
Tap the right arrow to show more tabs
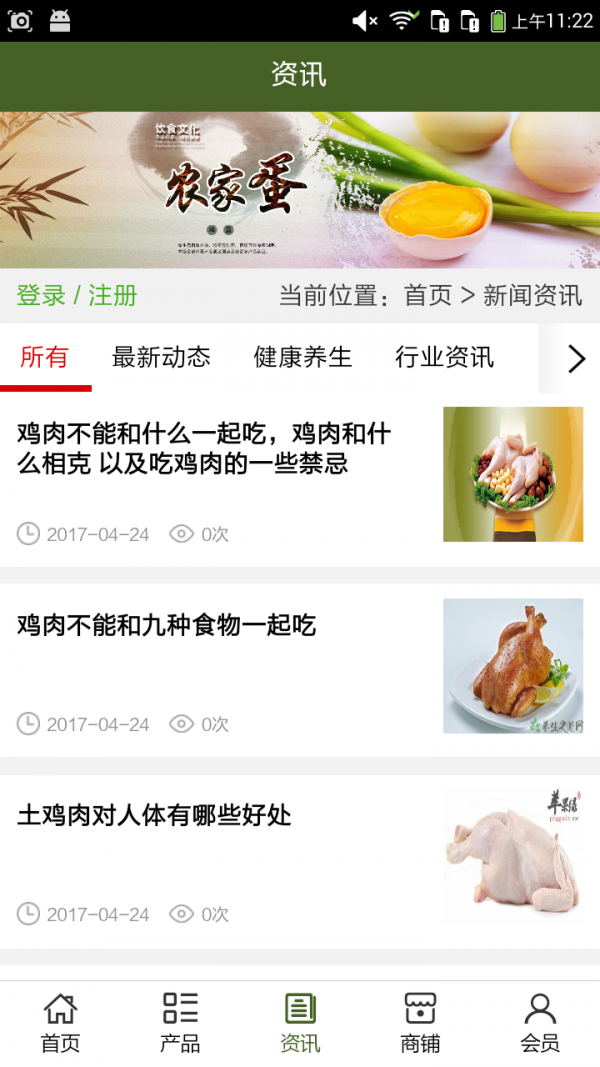(575, 358)
